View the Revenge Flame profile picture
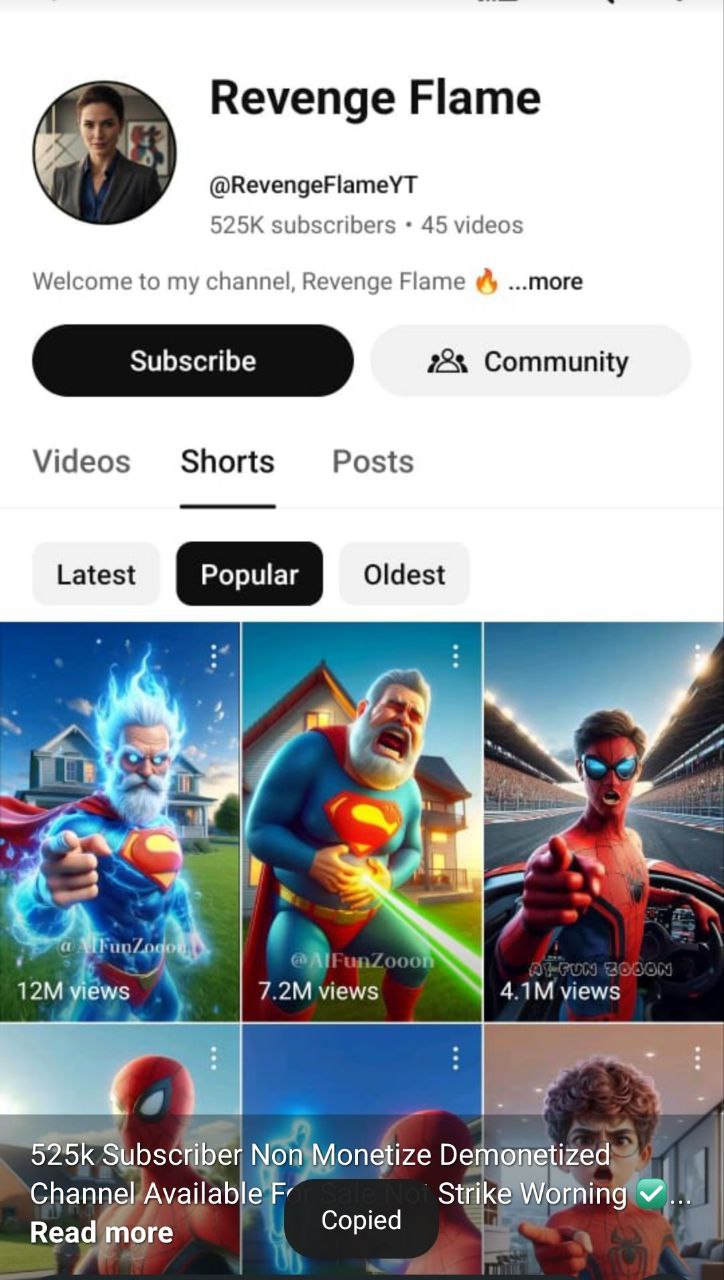 pyautogui.click(x=104, y=153)
